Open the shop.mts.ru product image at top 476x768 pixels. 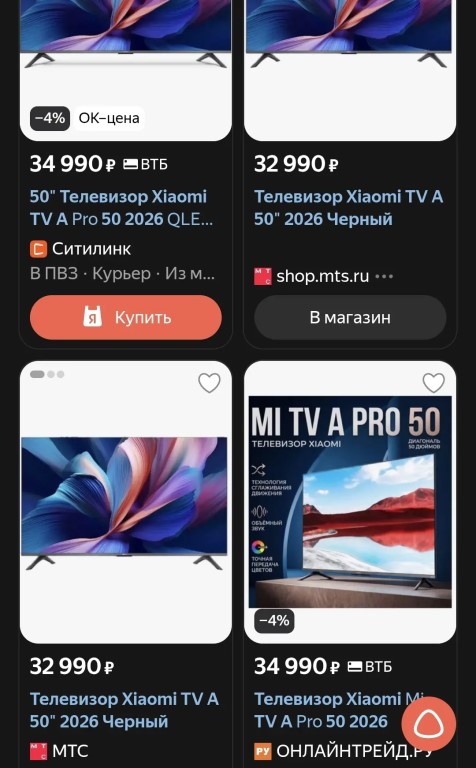(350, 71)
